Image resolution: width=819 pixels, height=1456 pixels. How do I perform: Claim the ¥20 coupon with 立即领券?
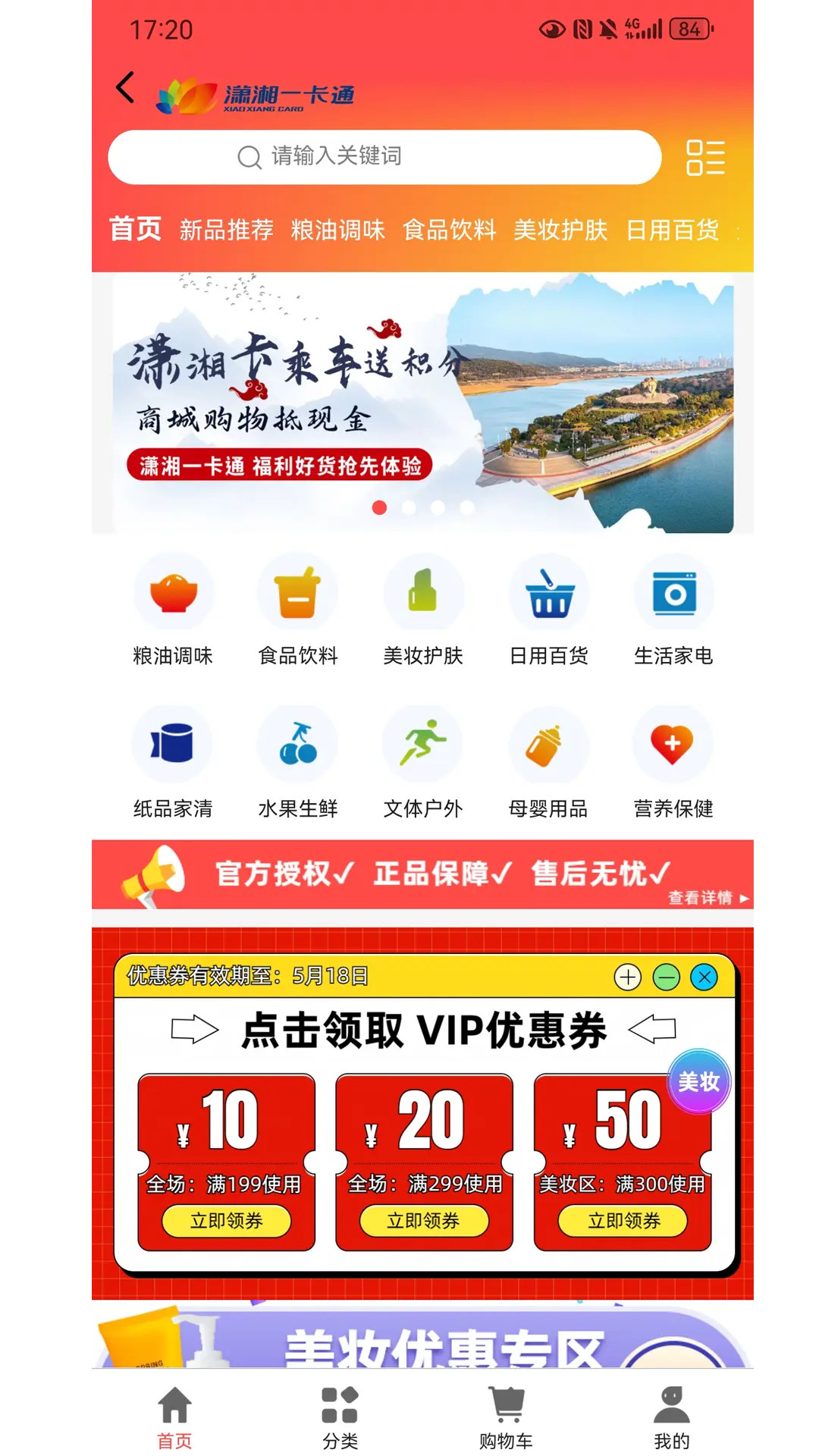coord(423,1221)
